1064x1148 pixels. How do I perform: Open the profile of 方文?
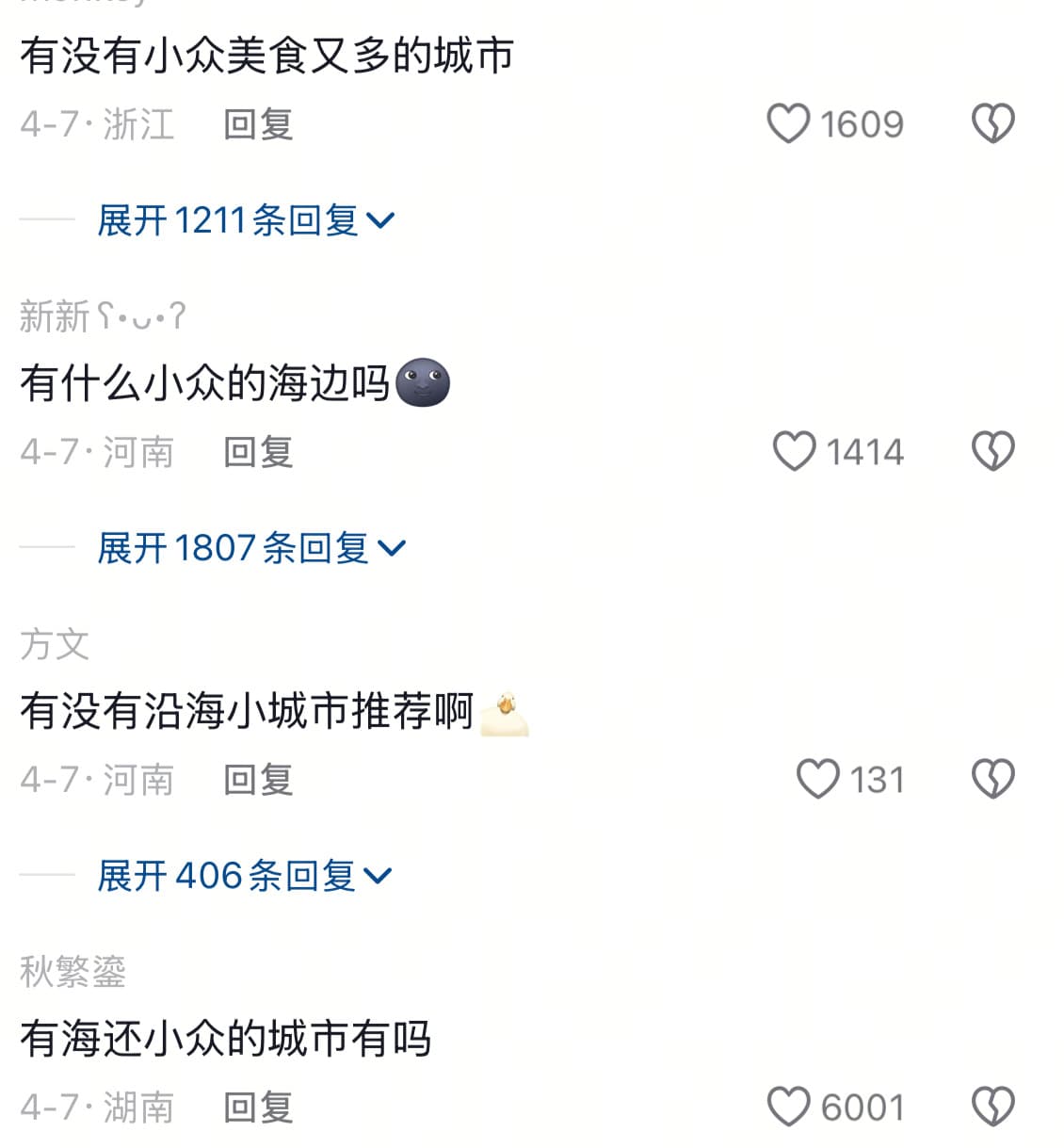pos(55,645)
